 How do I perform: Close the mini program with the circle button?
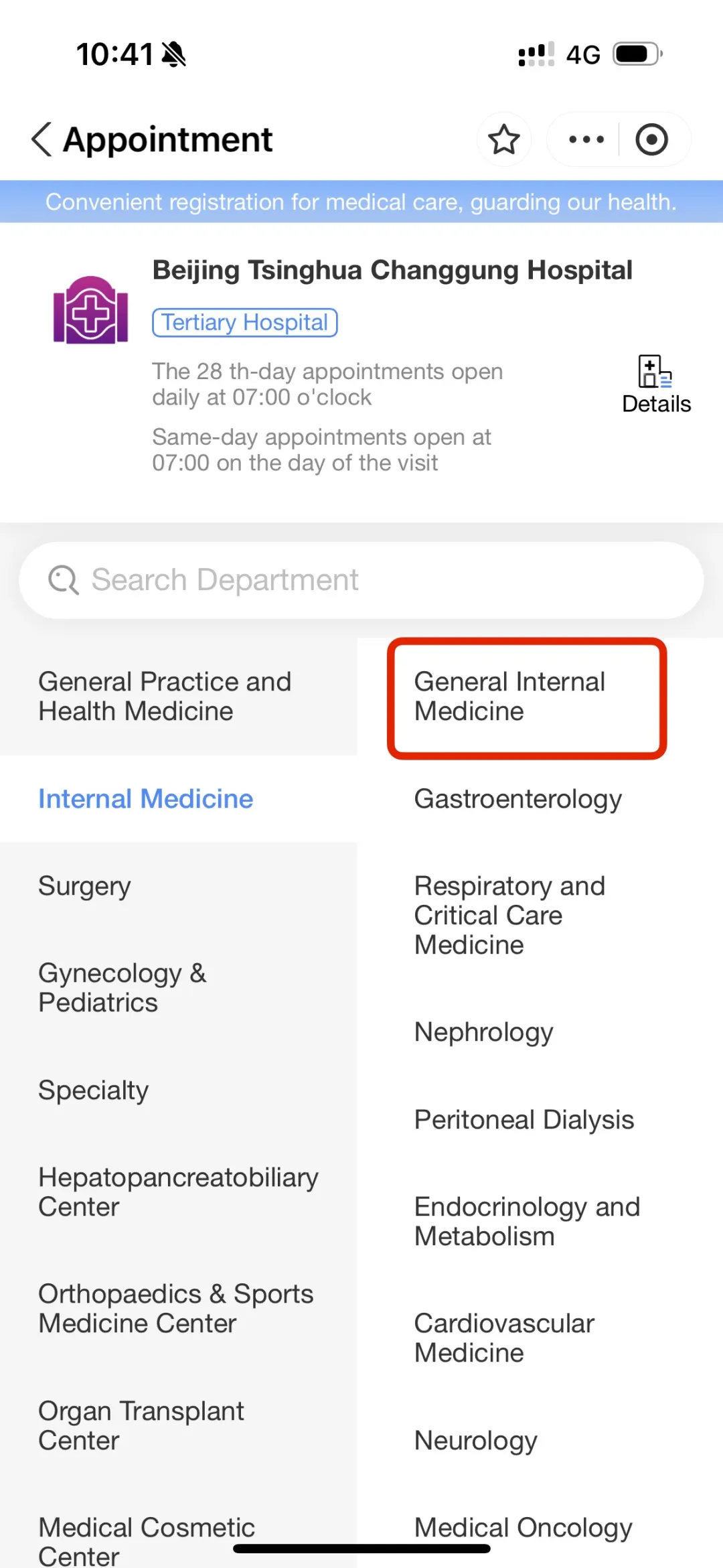point(651,139)
